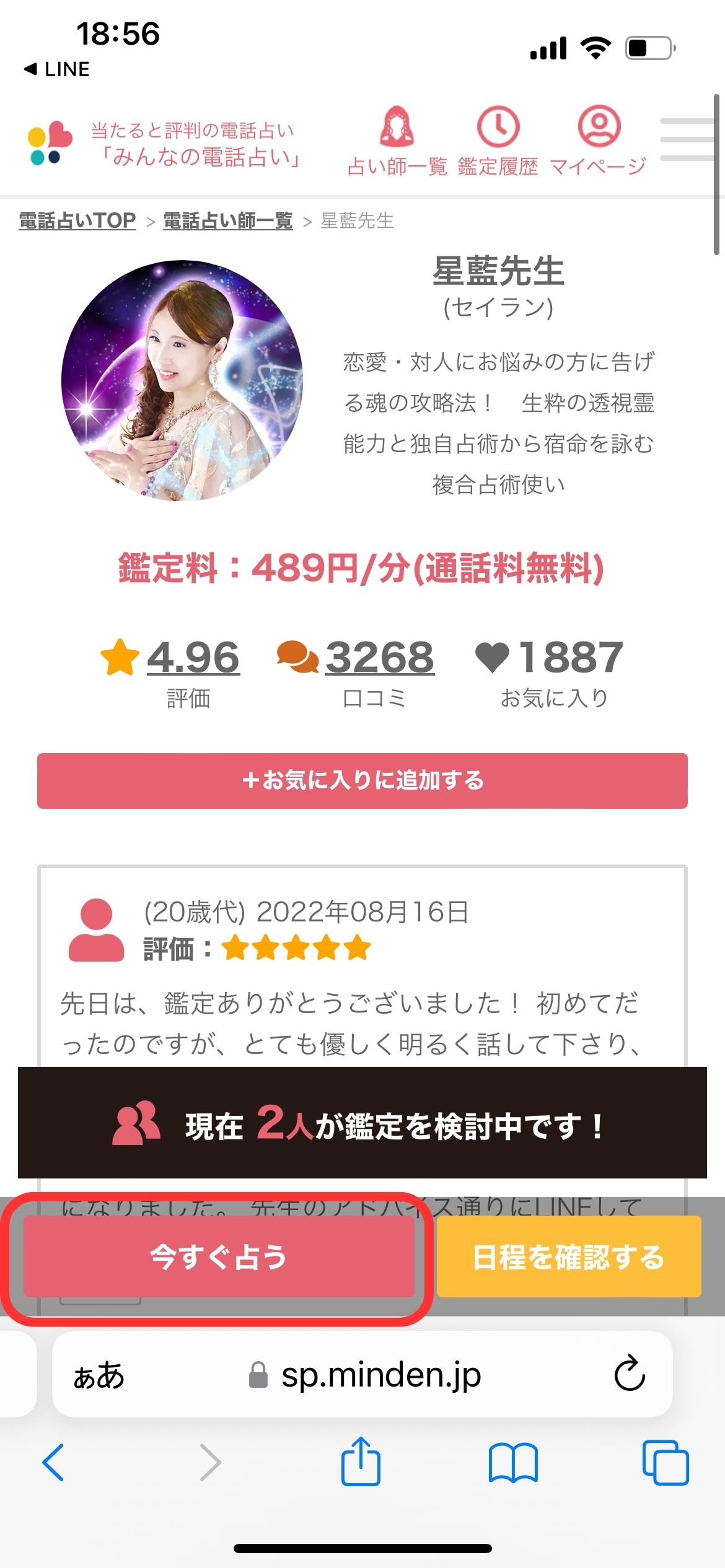
Task: Follow the 電話占いTOP breadcrumb link
Action: 77,220
